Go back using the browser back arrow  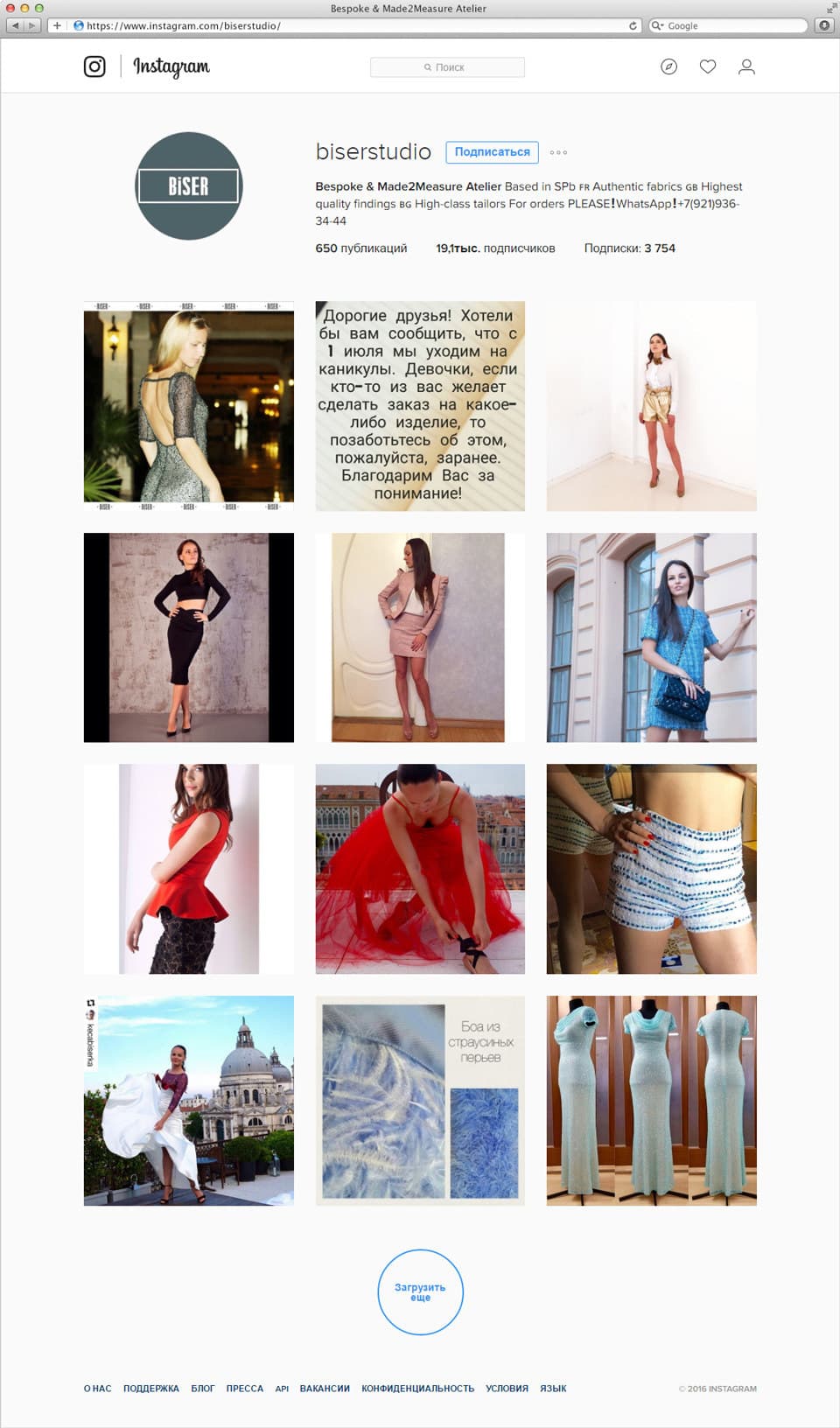click(15, 25)
